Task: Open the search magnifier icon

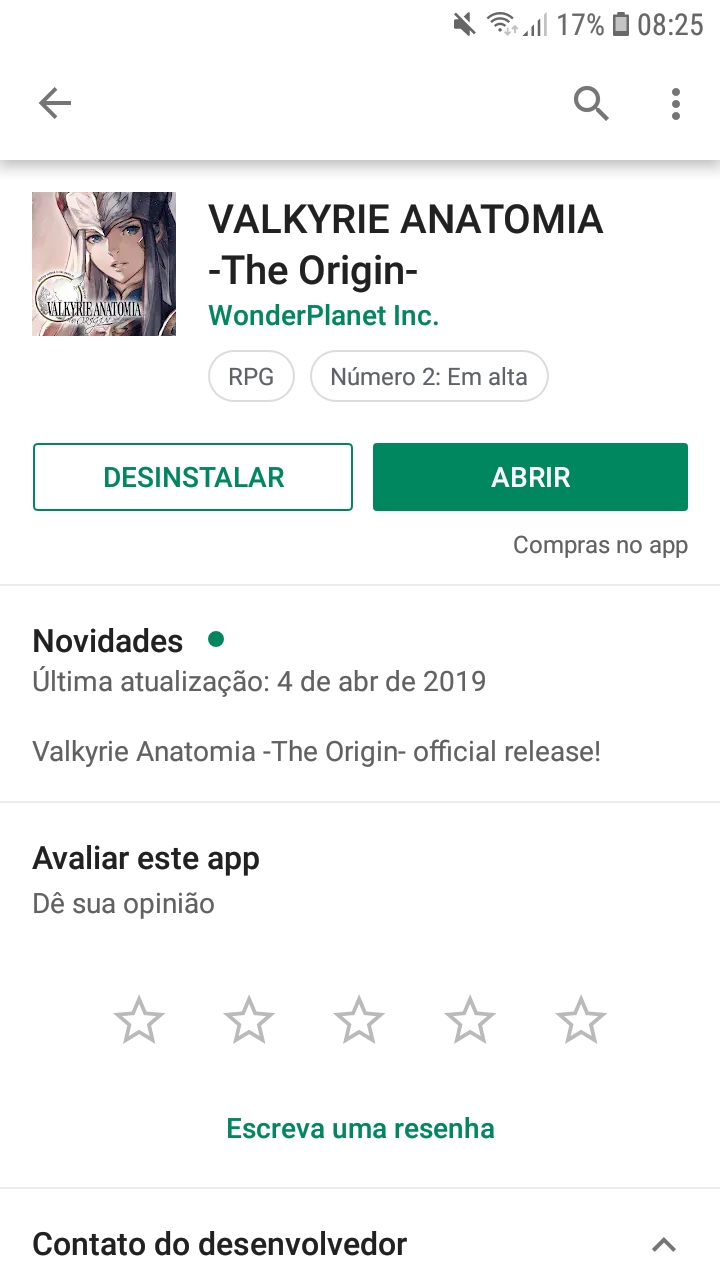Action: (591, 103)
